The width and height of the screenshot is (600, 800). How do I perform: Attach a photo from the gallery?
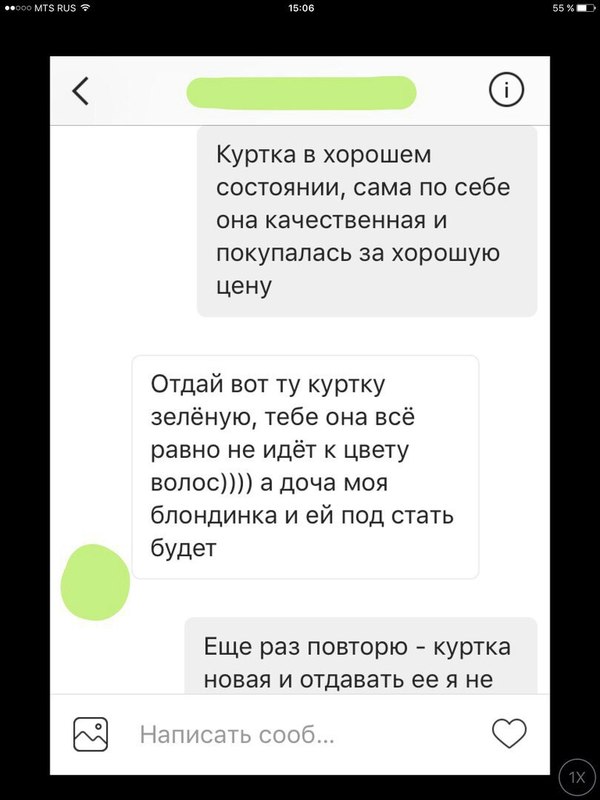click(x=91, y=735)
